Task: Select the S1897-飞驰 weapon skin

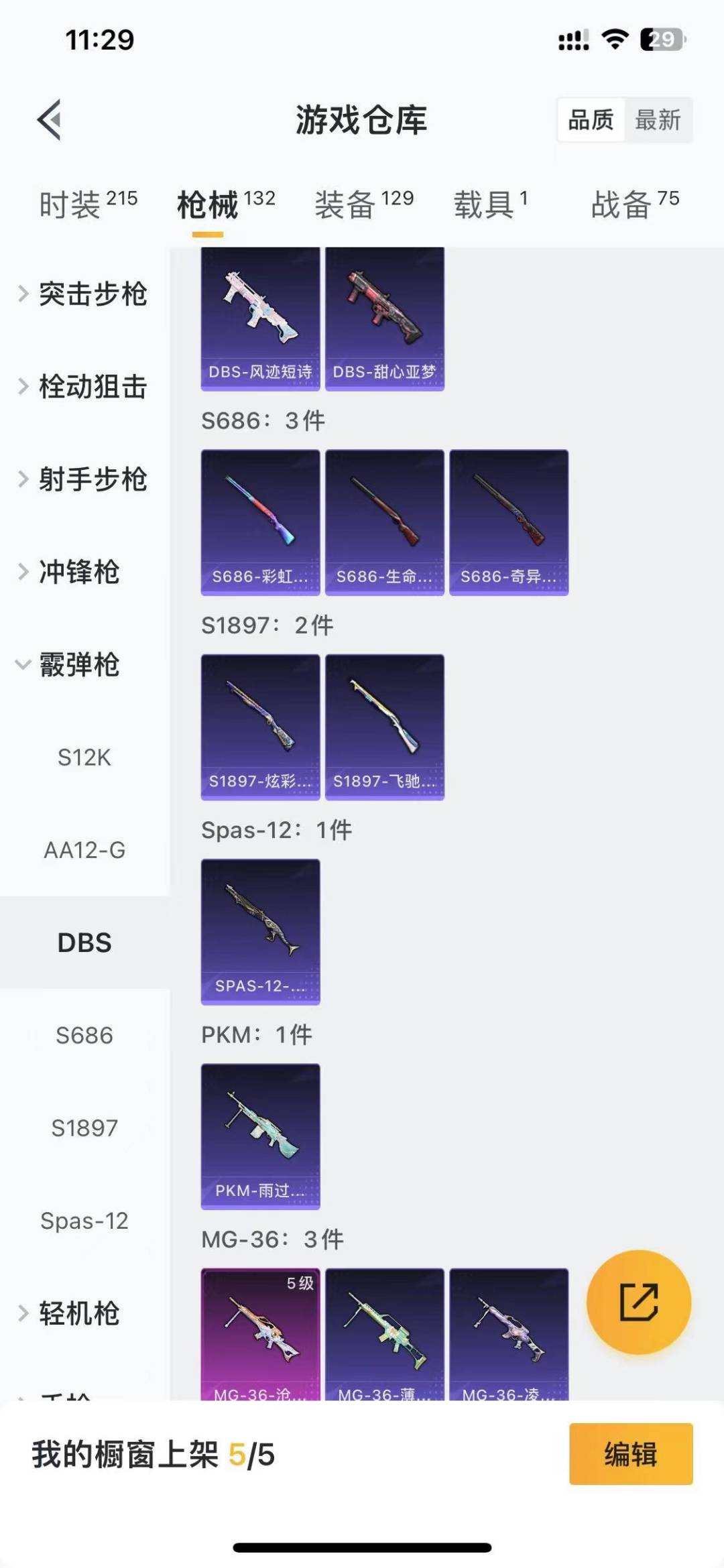Action: pos(384,727)
